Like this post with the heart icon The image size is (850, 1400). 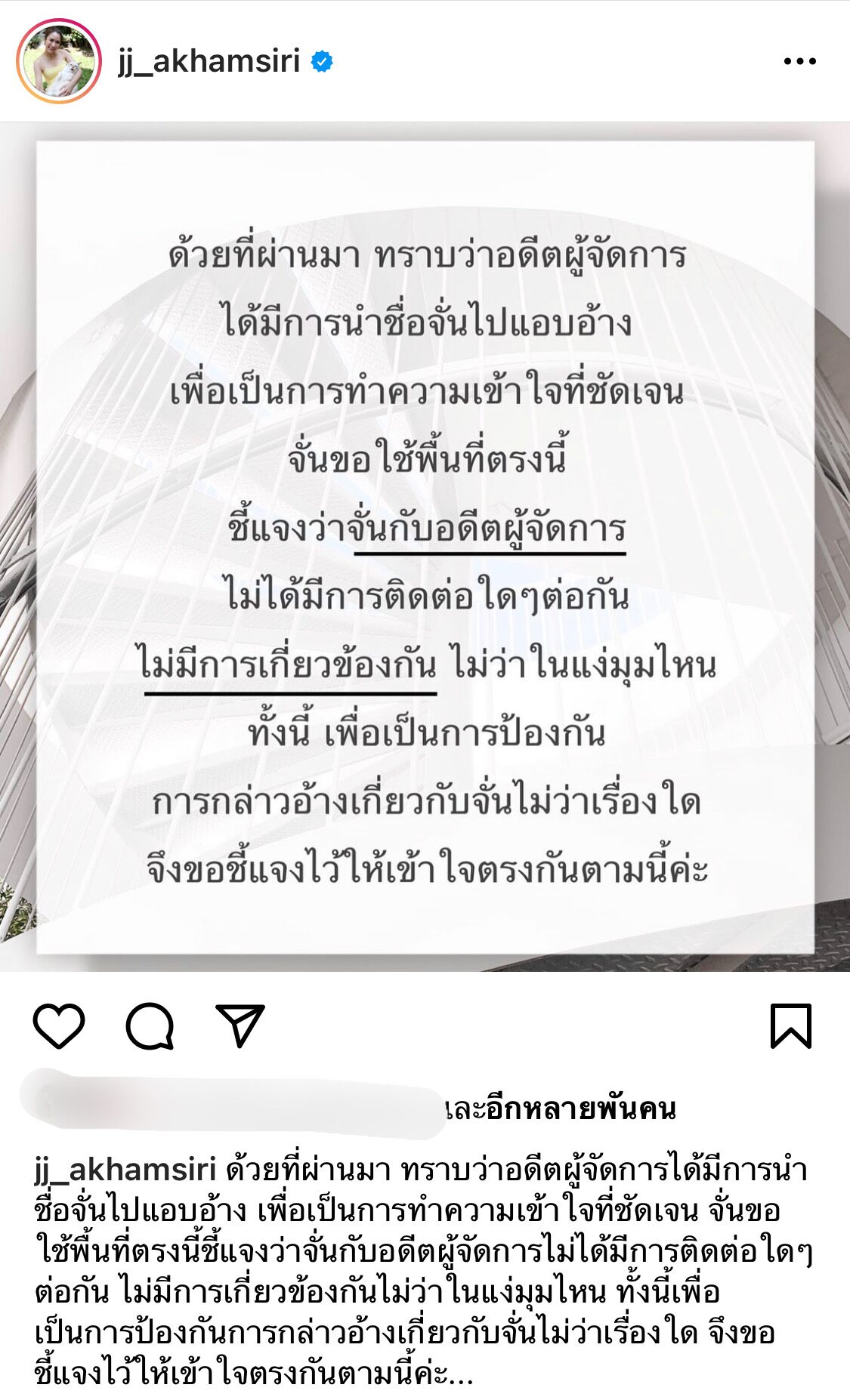click(59, 1026)
